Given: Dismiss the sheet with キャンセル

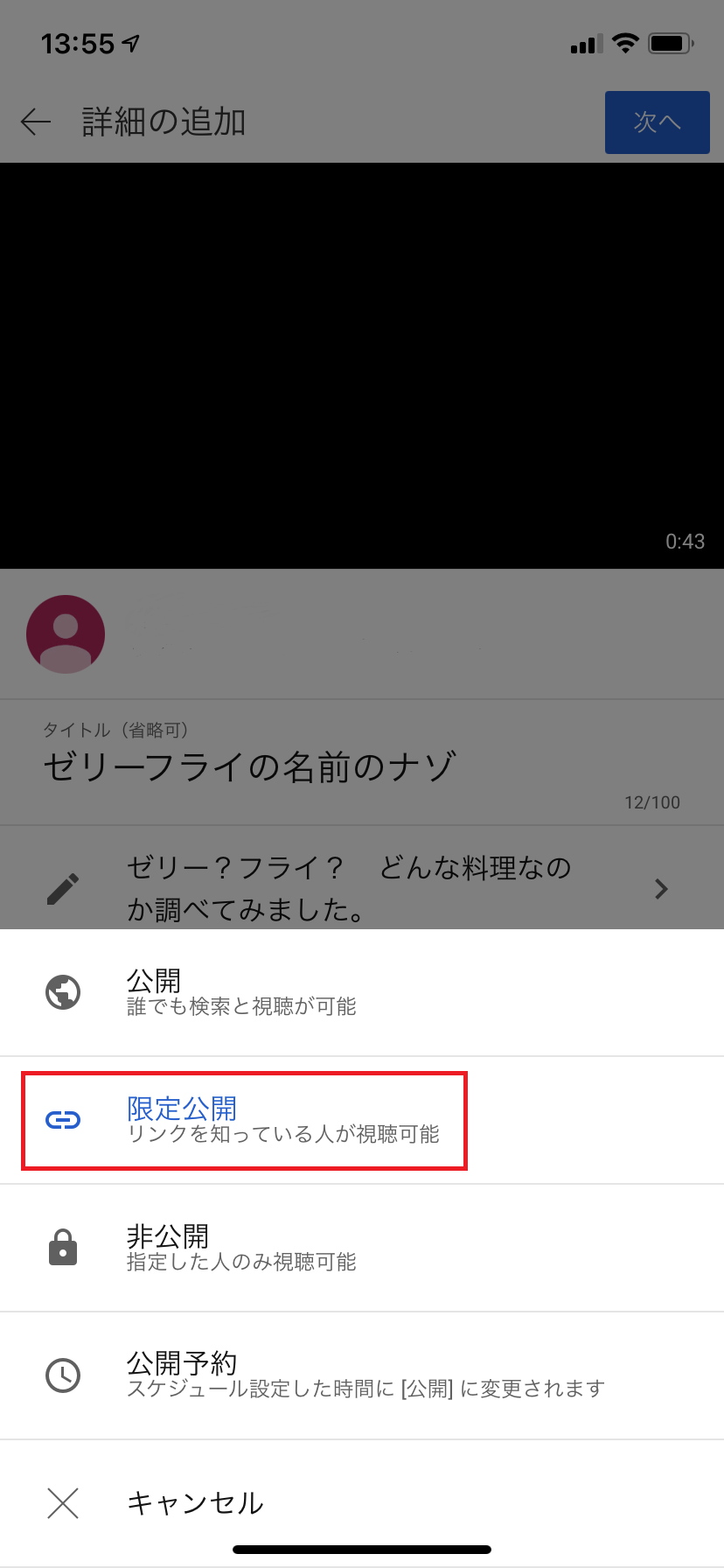Looking at the screenshot, I should point(362,1503).
